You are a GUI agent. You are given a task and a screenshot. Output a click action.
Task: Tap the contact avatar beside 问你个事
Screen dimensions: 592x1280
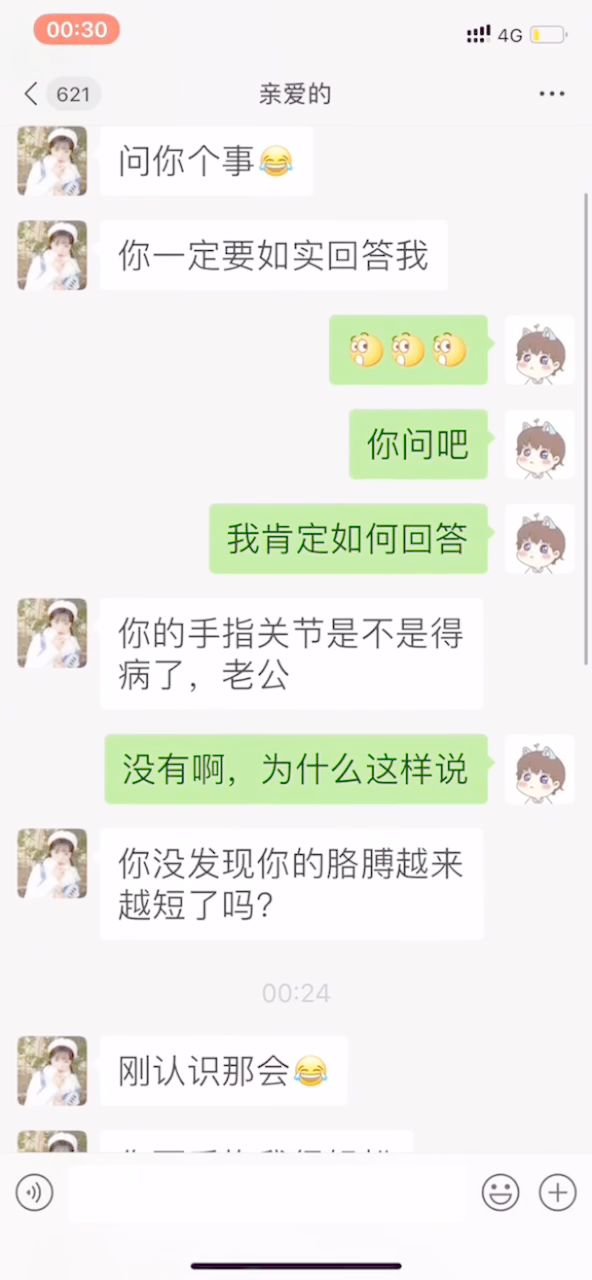52,160
